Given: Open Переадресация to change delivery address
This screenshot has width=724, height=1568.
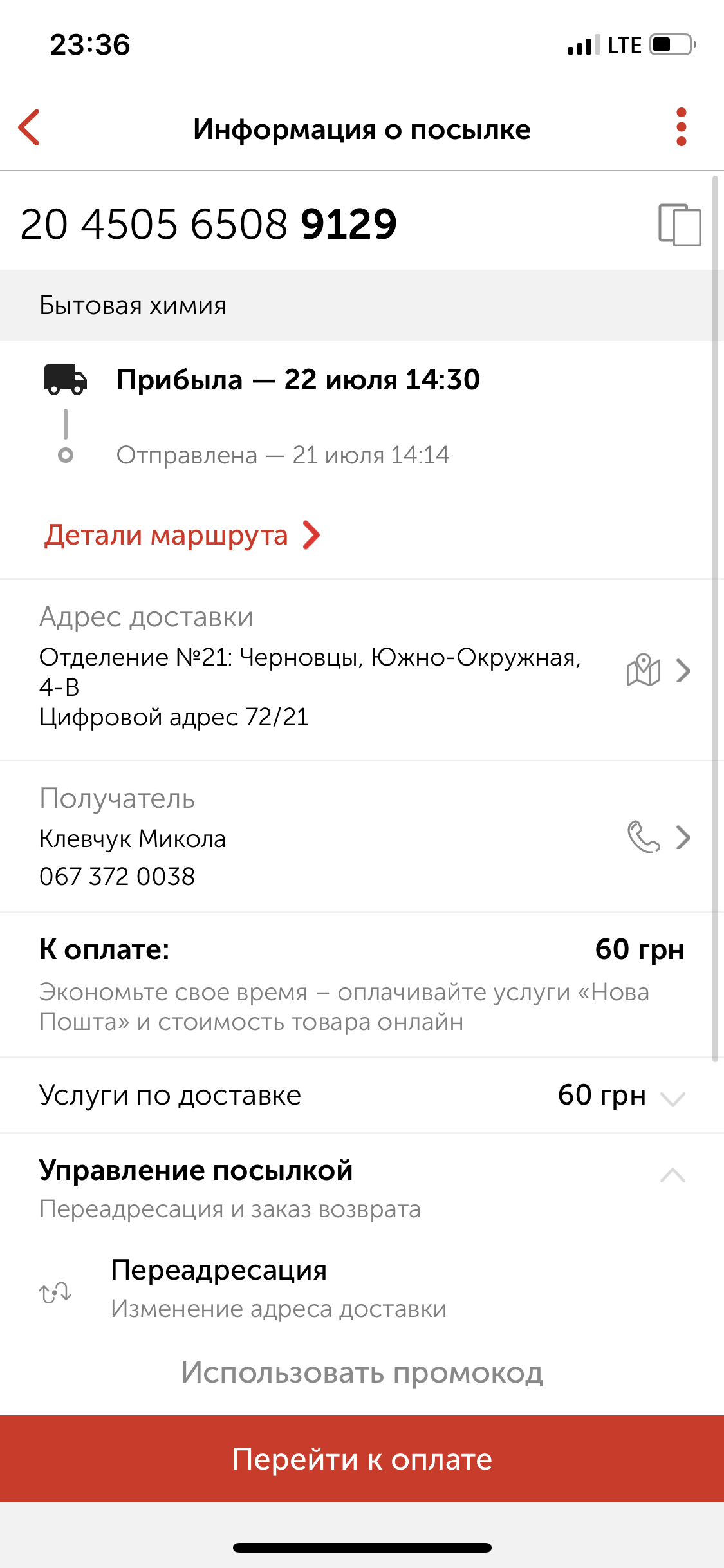Looking at the screenshot, I should coord(362,1289).
